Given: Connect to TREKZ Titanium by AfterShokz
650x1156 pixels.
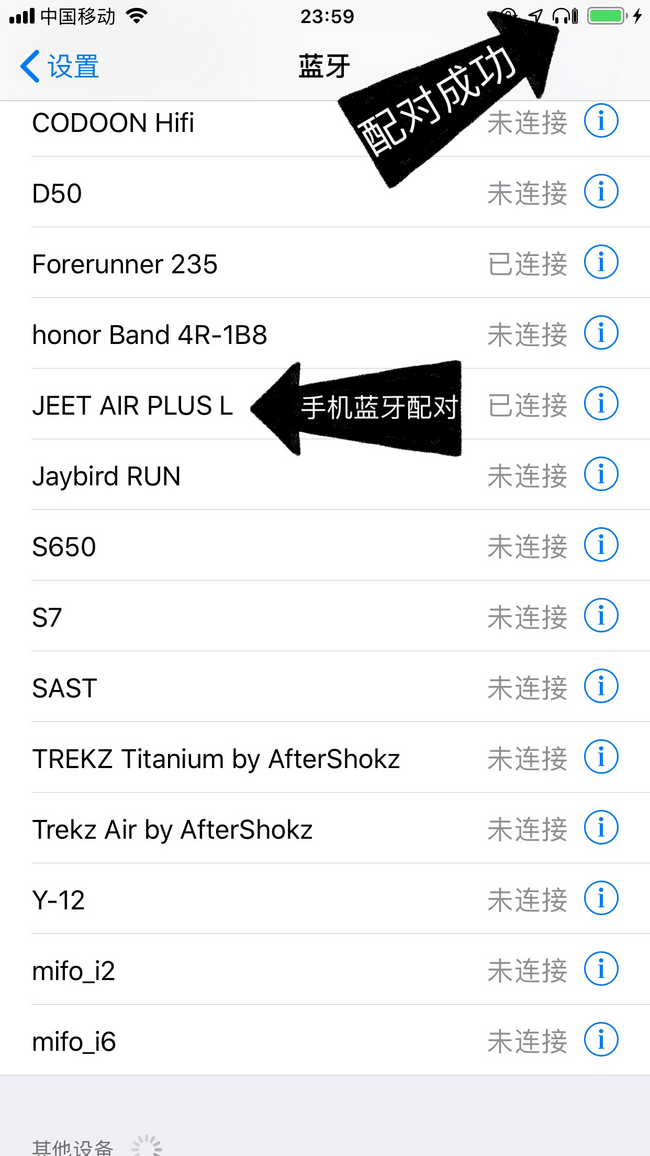Looking at the screenshot, I should [x=216, y=759].
